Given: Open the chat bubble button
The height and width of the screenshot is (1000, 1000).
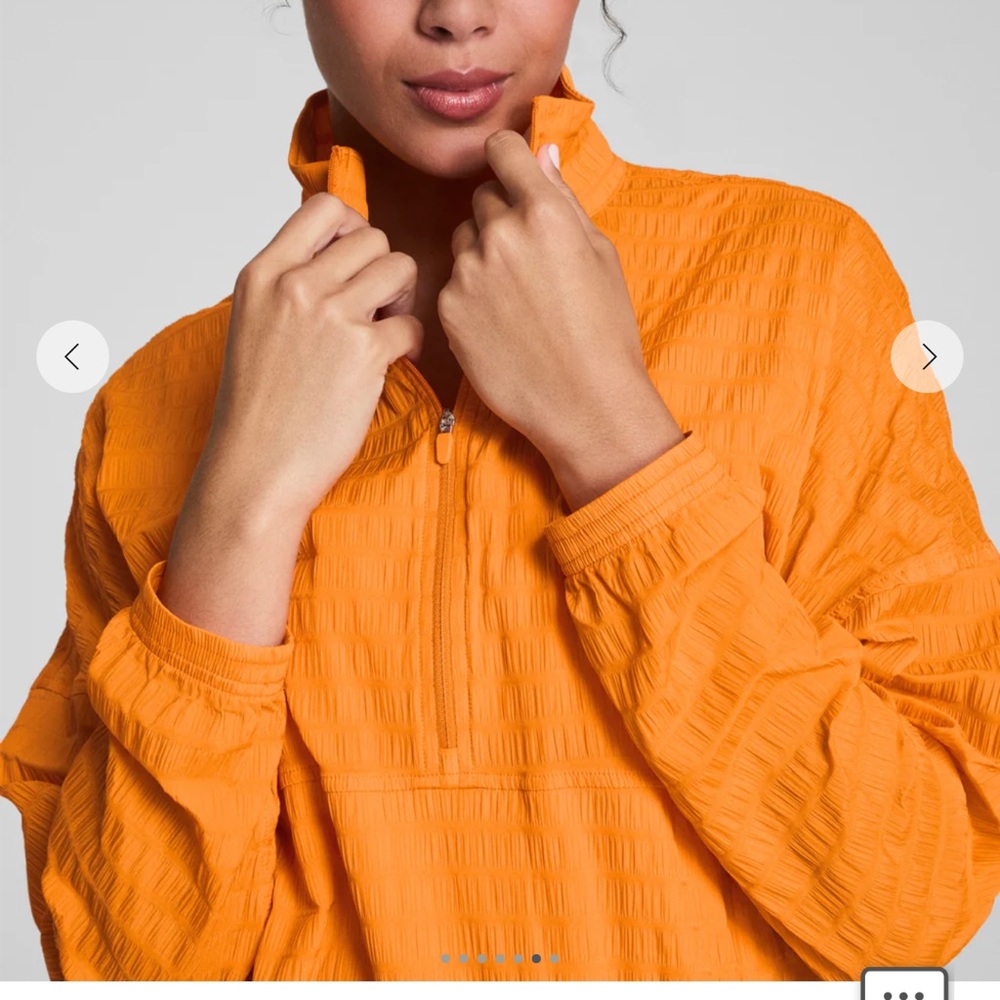Looking at the screenshot, I should tap(904, 986).
